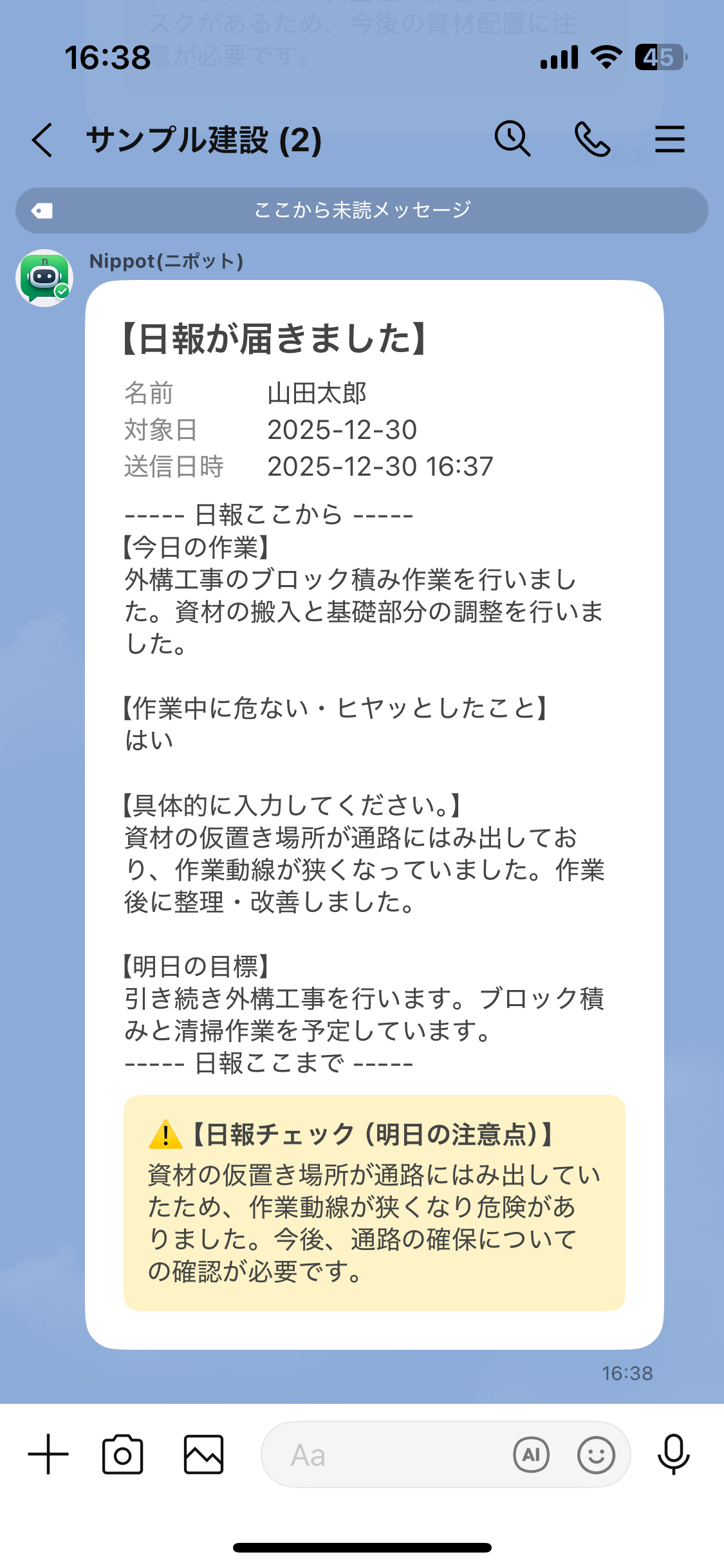
Task: Open the plus attachment menu
Action: click(48, 1455)
